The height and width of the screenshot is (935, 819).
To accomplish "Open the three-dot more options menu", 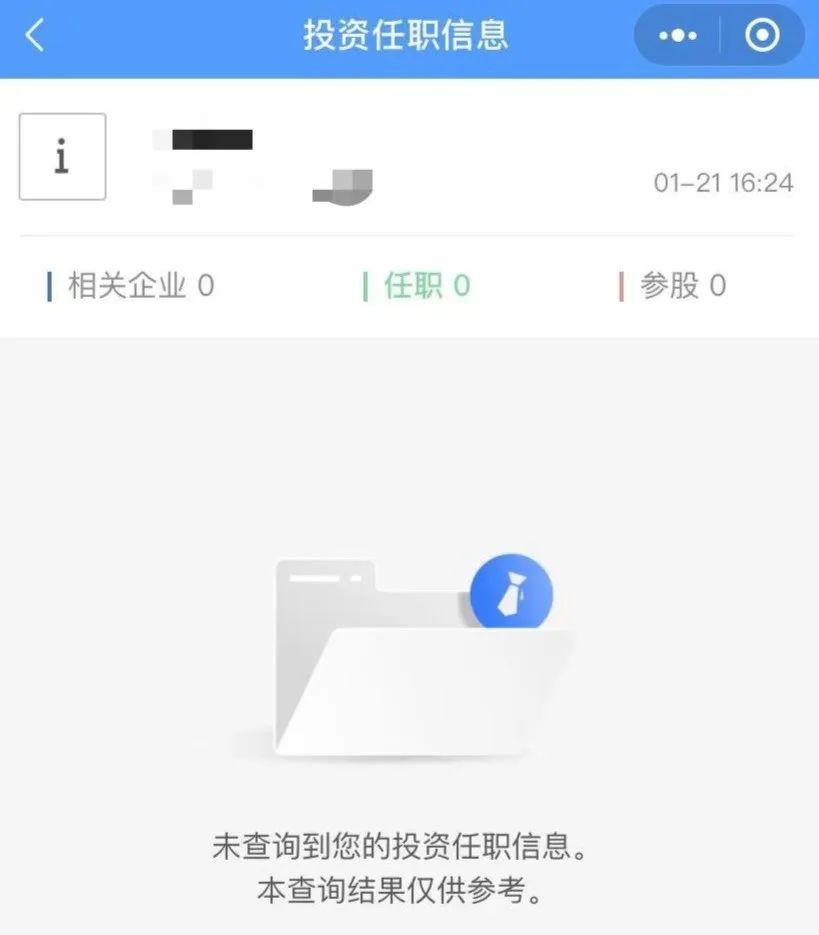I will coord(676,35).
